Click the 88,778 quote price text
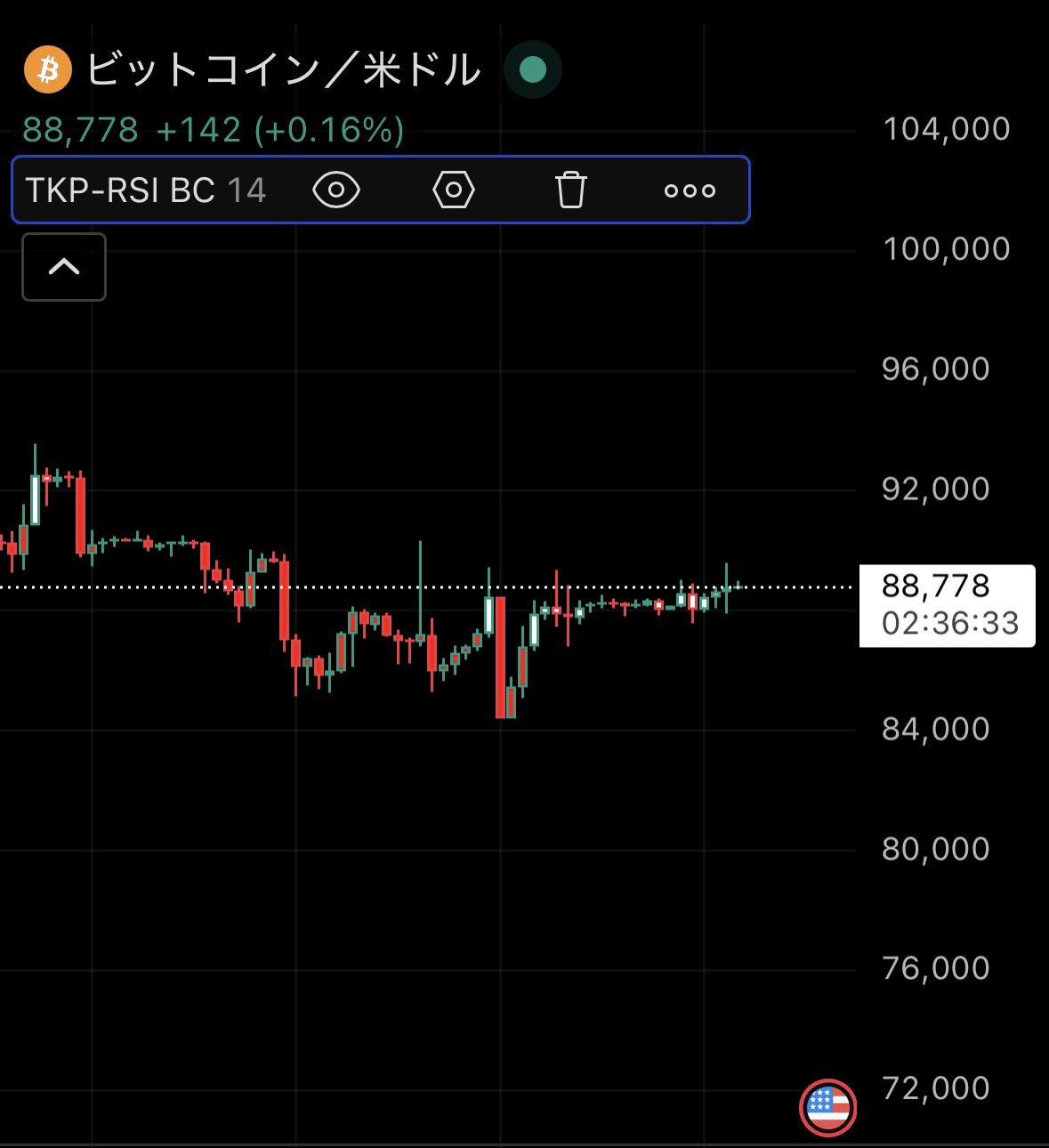The image size is (1049, 1148). coord(78,130)
